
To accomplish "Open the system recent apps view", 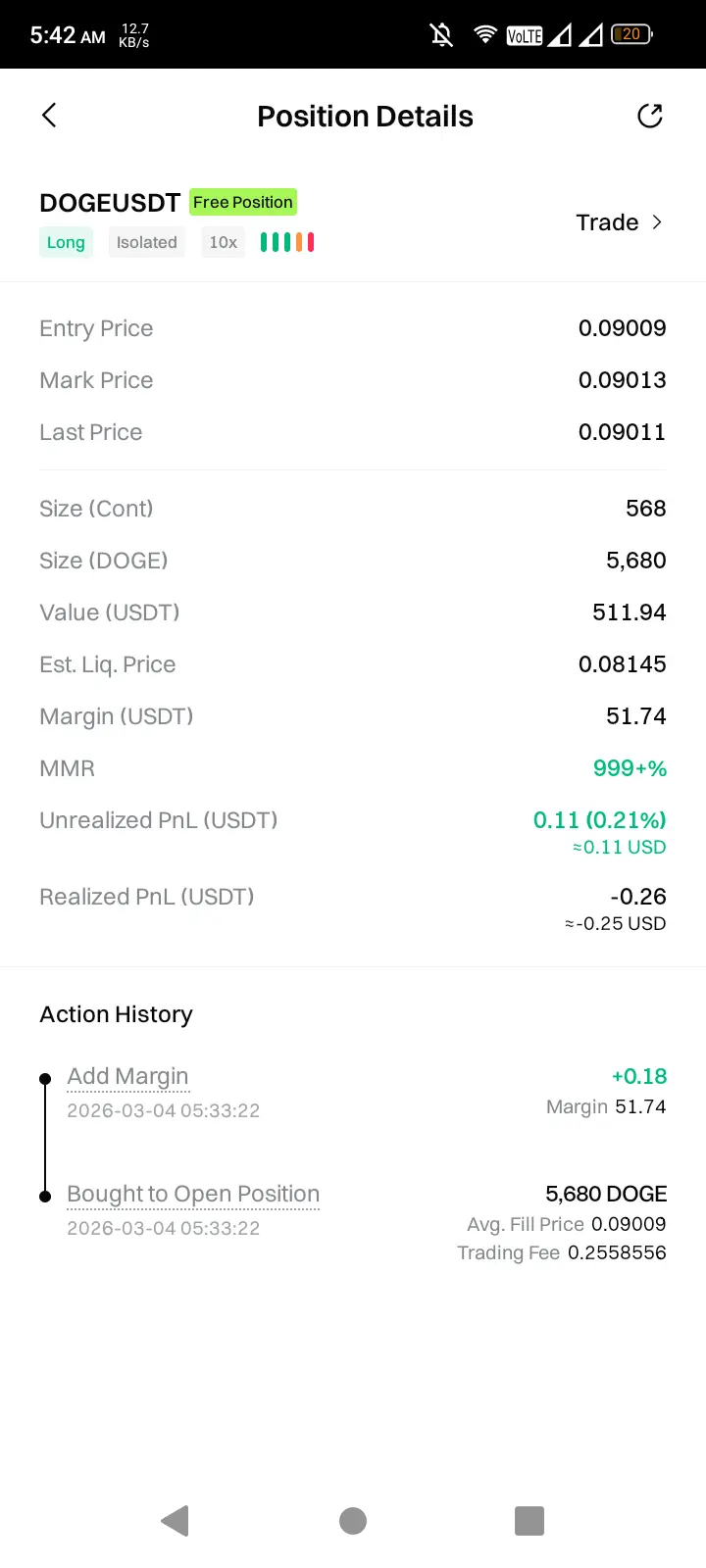I will [529, 1521].
